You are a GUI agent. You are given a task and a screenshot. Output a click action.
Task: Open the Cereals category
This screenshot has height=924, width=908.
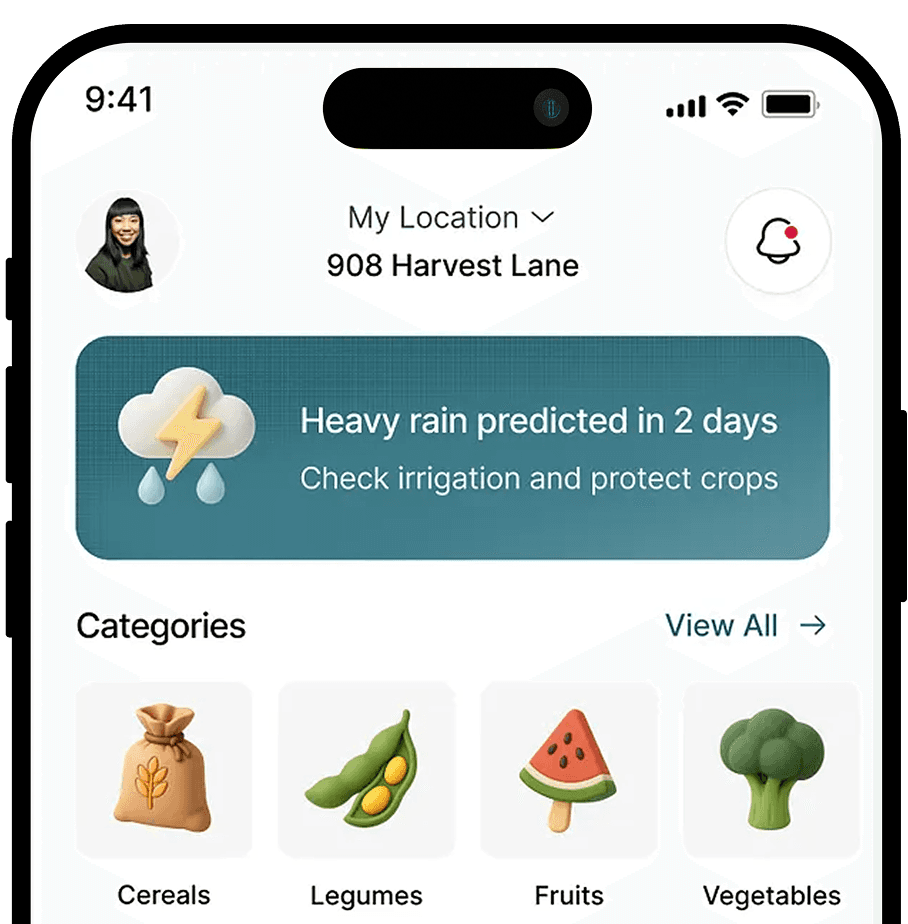pyautogui.click(x=164, y=795)
